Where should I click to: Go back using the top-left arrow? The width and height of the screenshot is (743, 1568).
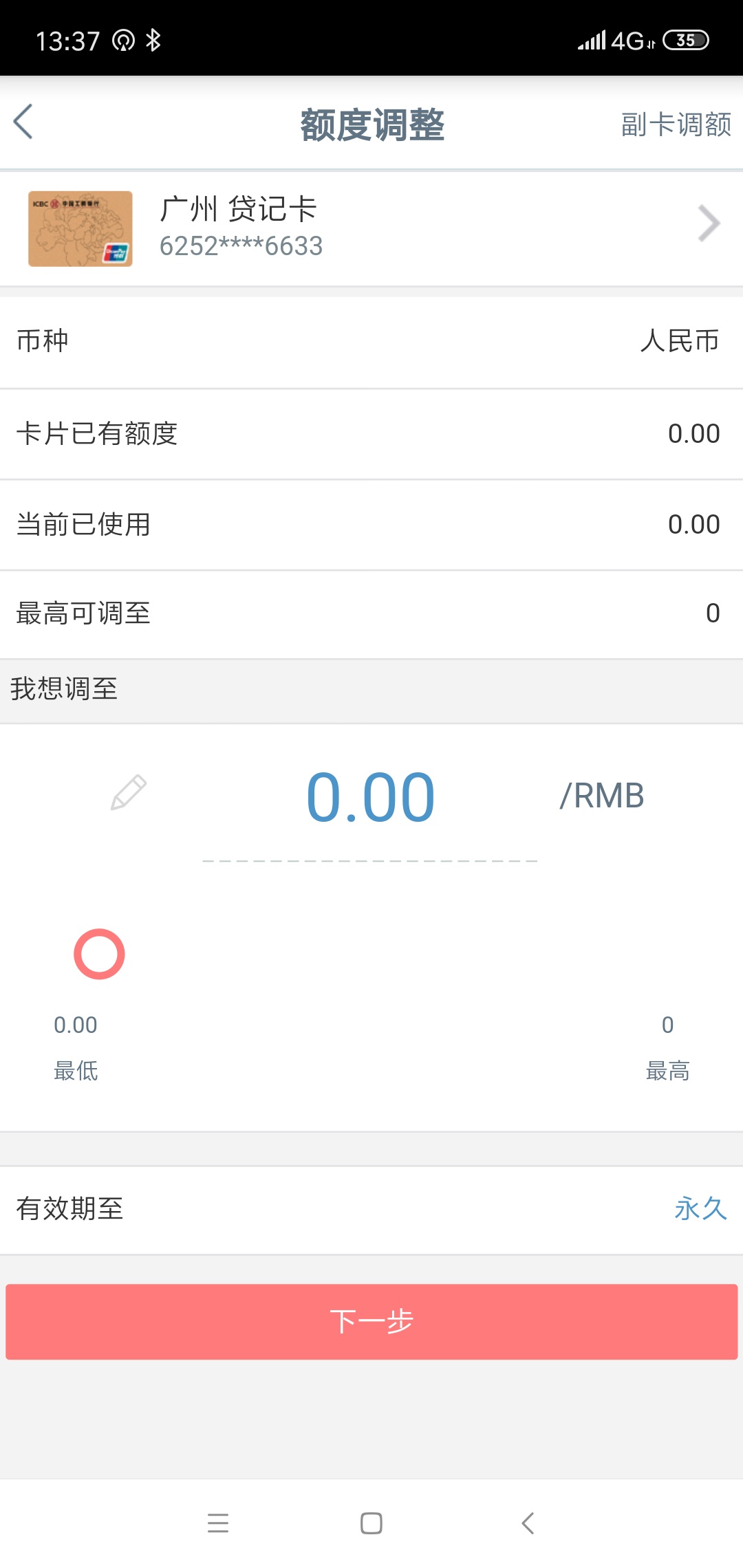click(23, 122)
